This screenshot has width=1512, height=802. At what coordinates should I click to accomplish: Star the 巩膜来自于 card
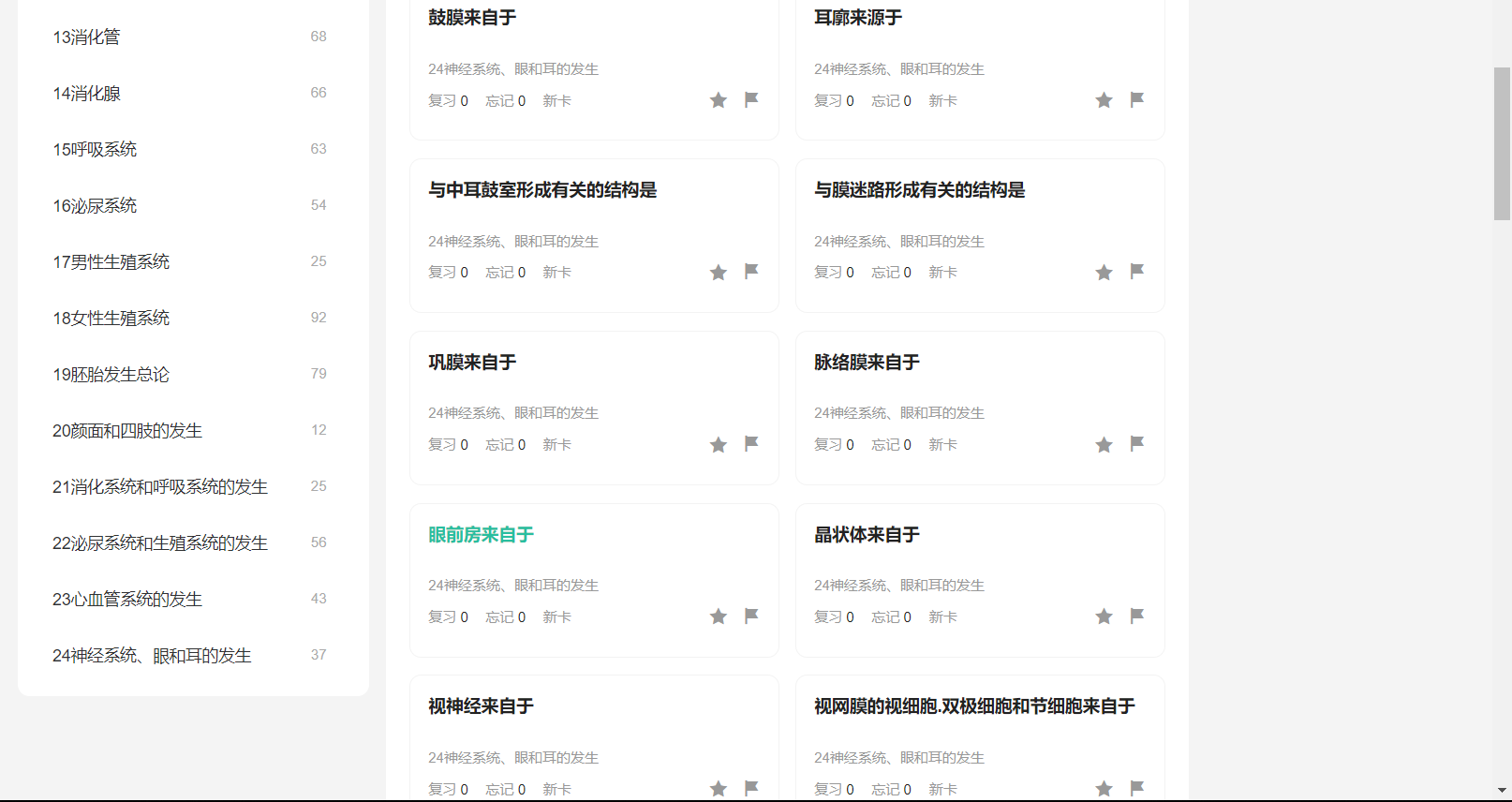(719, 445)
